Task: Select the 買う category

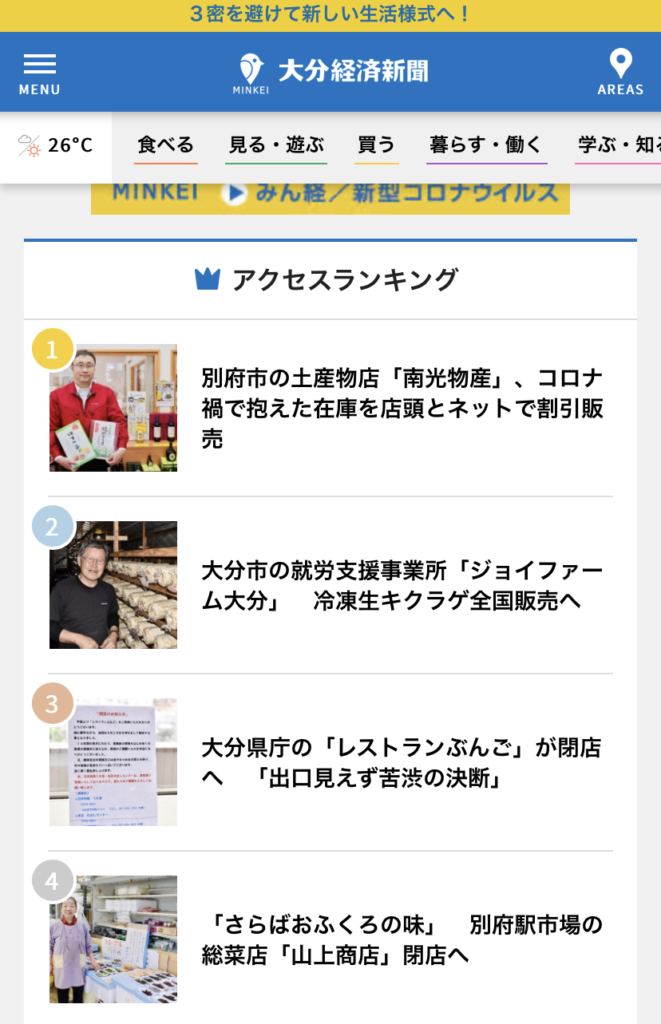Action: coord(376,146)
